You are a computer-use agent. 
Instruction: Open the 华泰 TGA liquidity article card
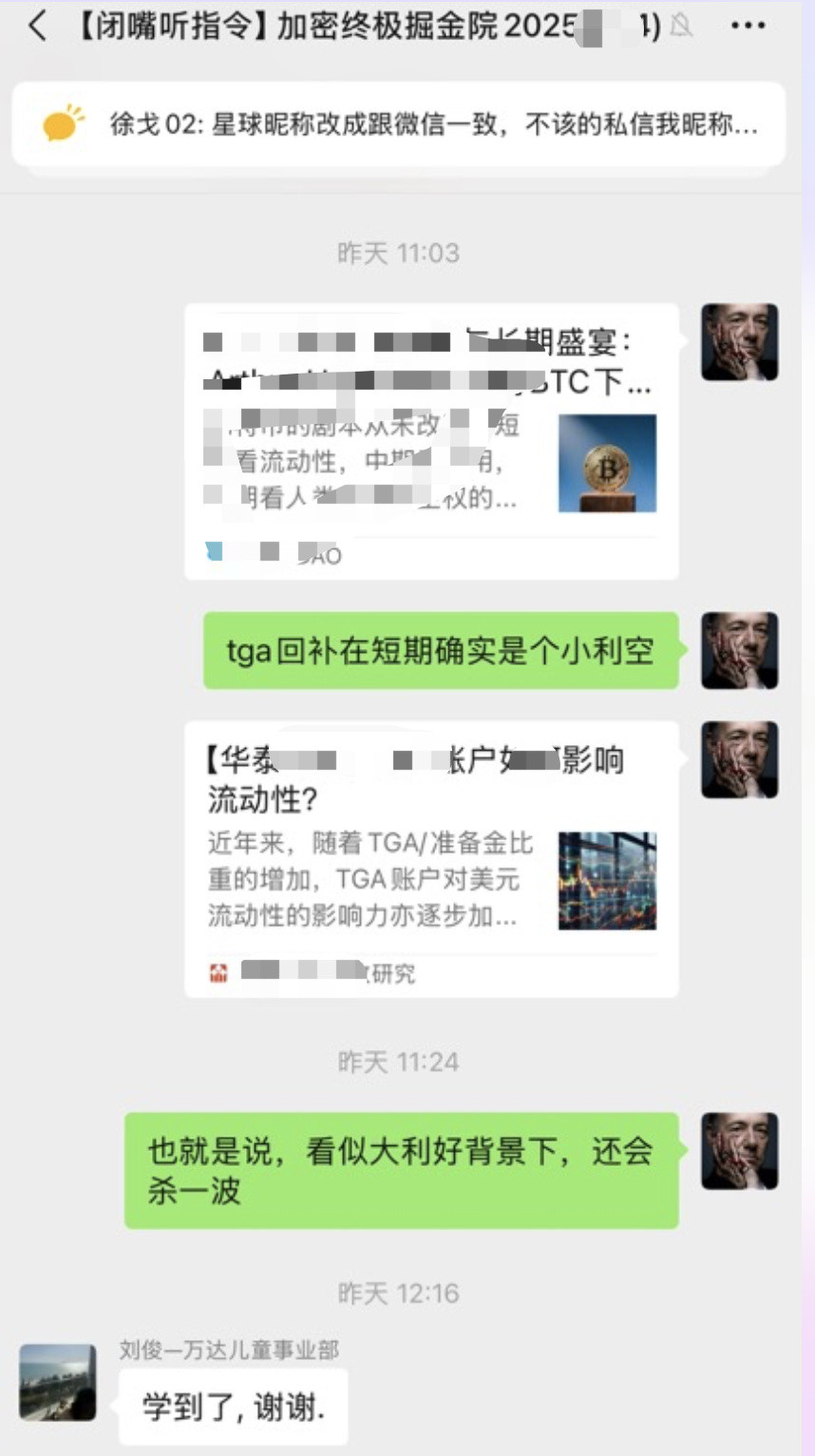click(x=431, y=858)
